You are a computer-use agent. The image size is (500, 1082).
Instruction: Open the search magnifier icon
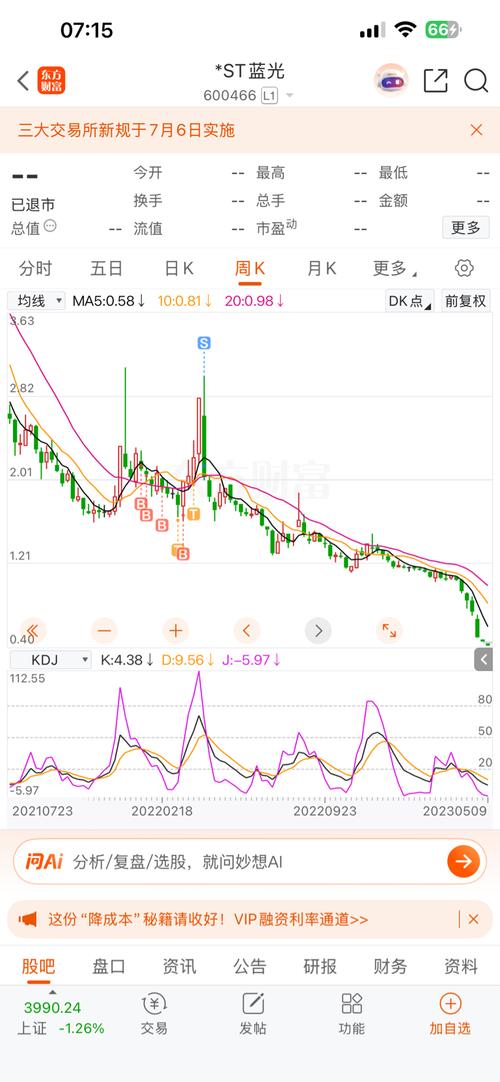[476, 81]
